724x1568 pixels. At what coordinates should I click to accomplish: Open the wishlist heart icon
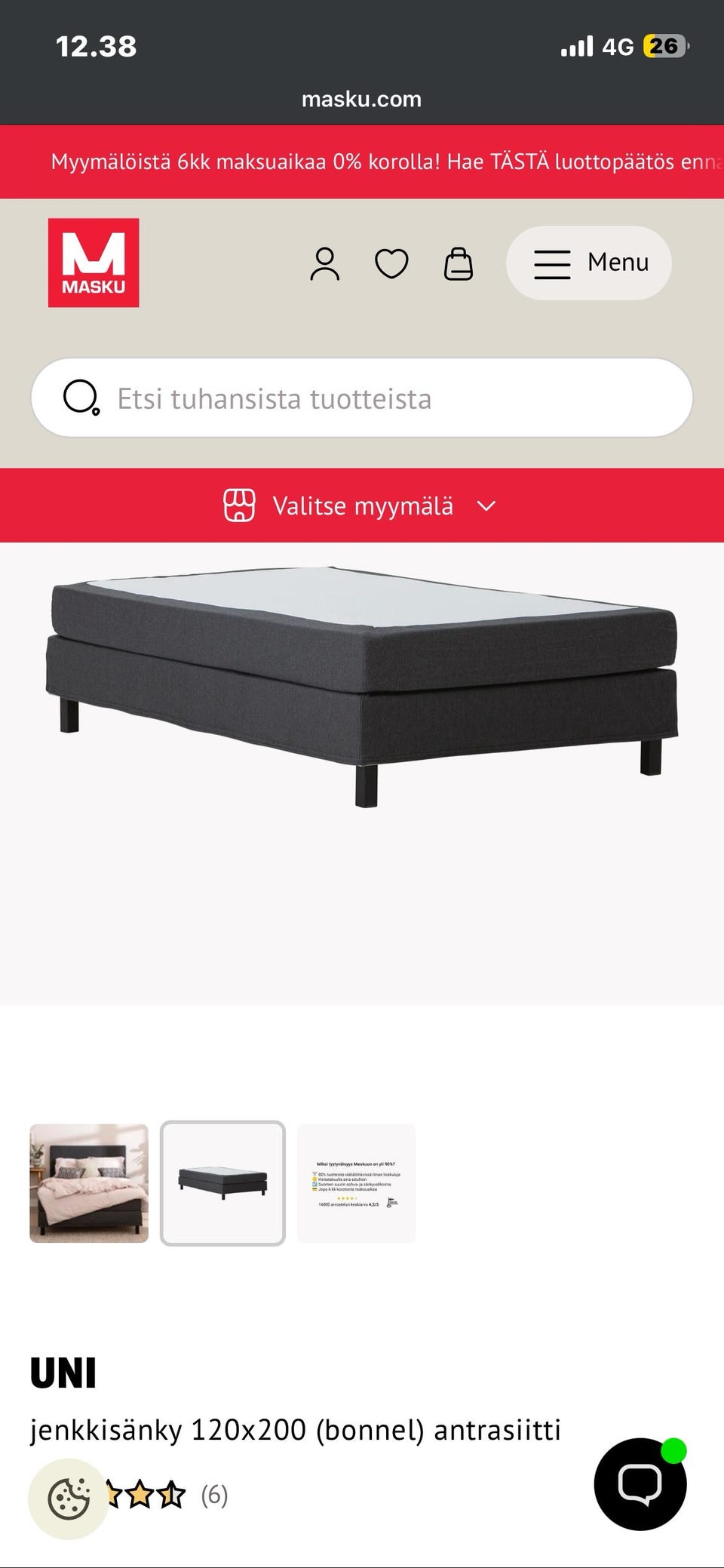(x=391, y=264)
